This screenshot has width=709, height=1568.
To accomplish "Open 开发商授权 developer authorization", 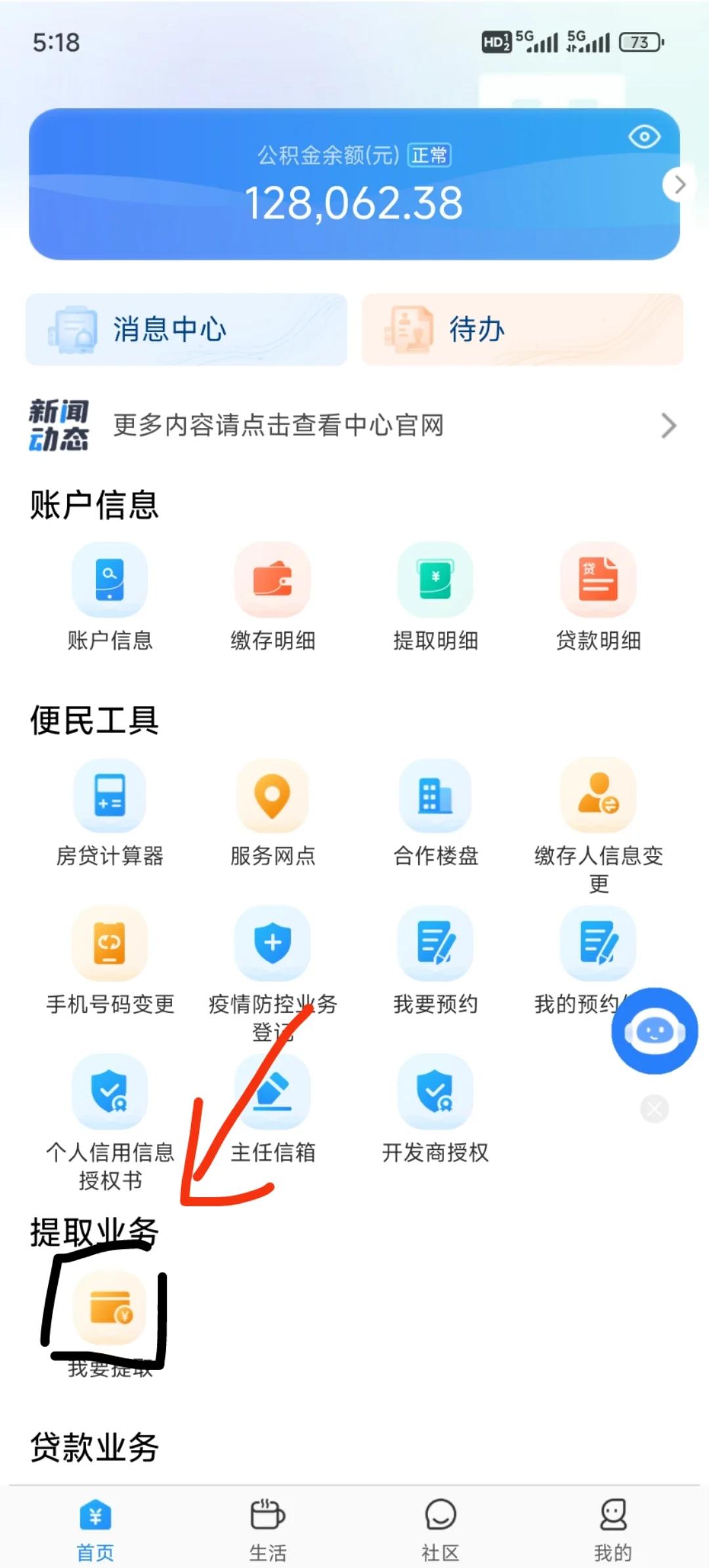I will coord(435,1093).
